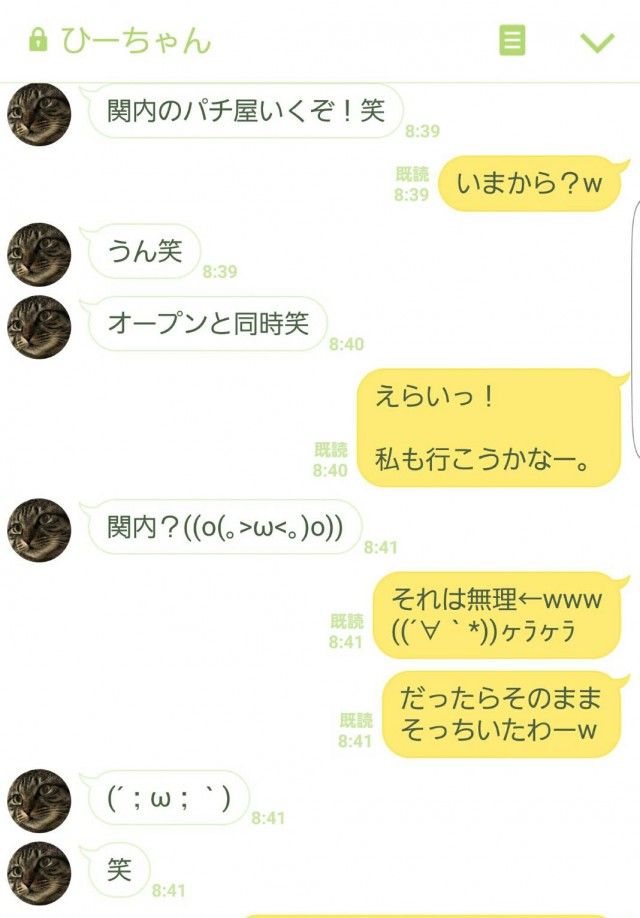Open the notes icon in the header
The width and height of the screenshot is (640, 918).
pyautogui.click(x=512, y=41)
